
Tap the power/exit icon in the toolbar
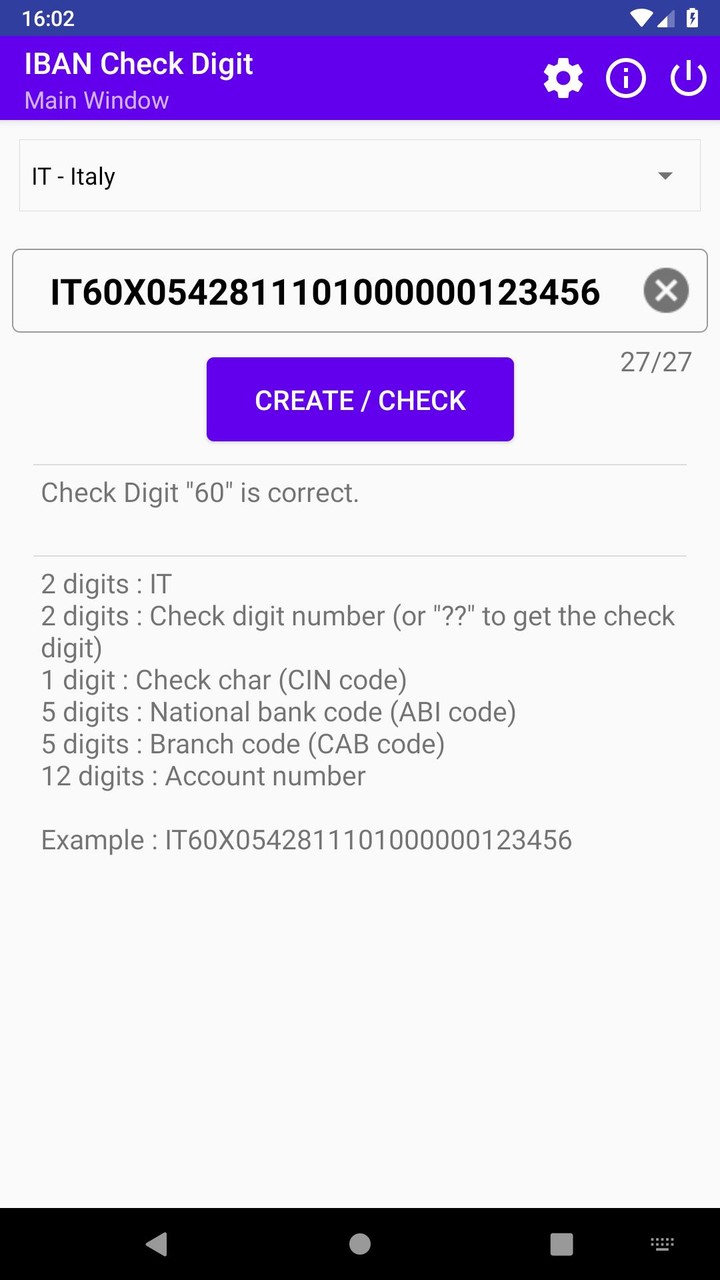point(688,77)
